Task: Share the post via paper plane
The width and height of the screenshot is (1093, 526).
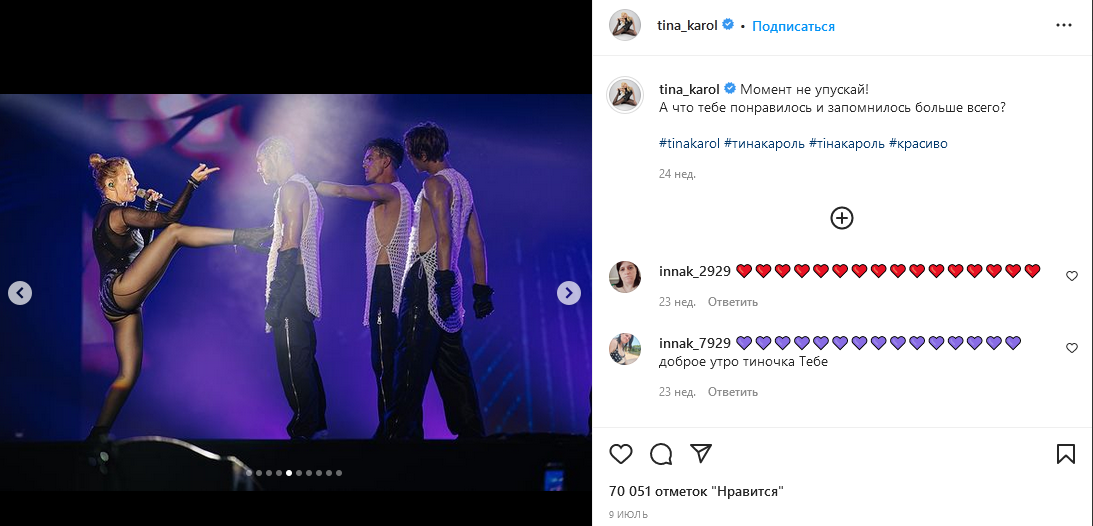Action: 701,454
